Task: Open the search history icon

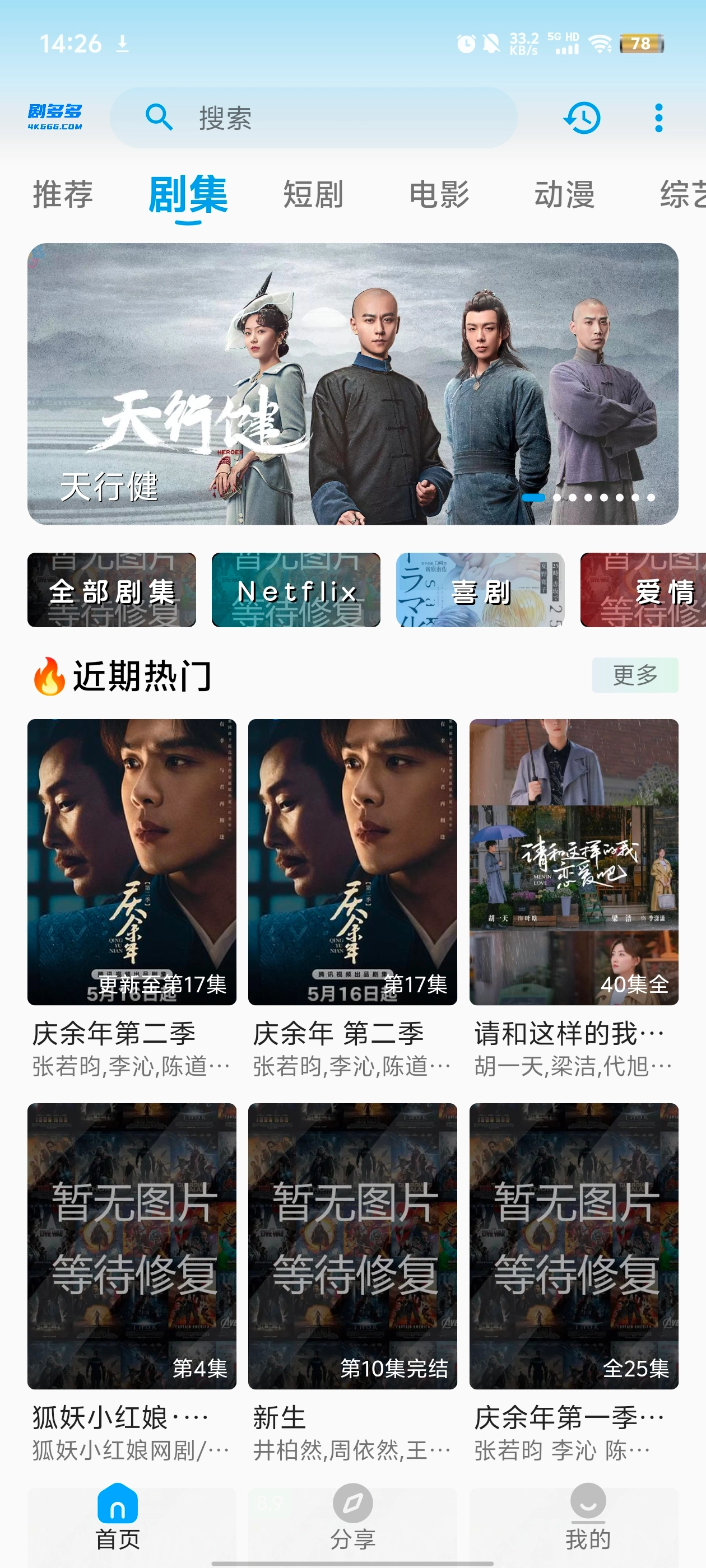Action: 582,118
